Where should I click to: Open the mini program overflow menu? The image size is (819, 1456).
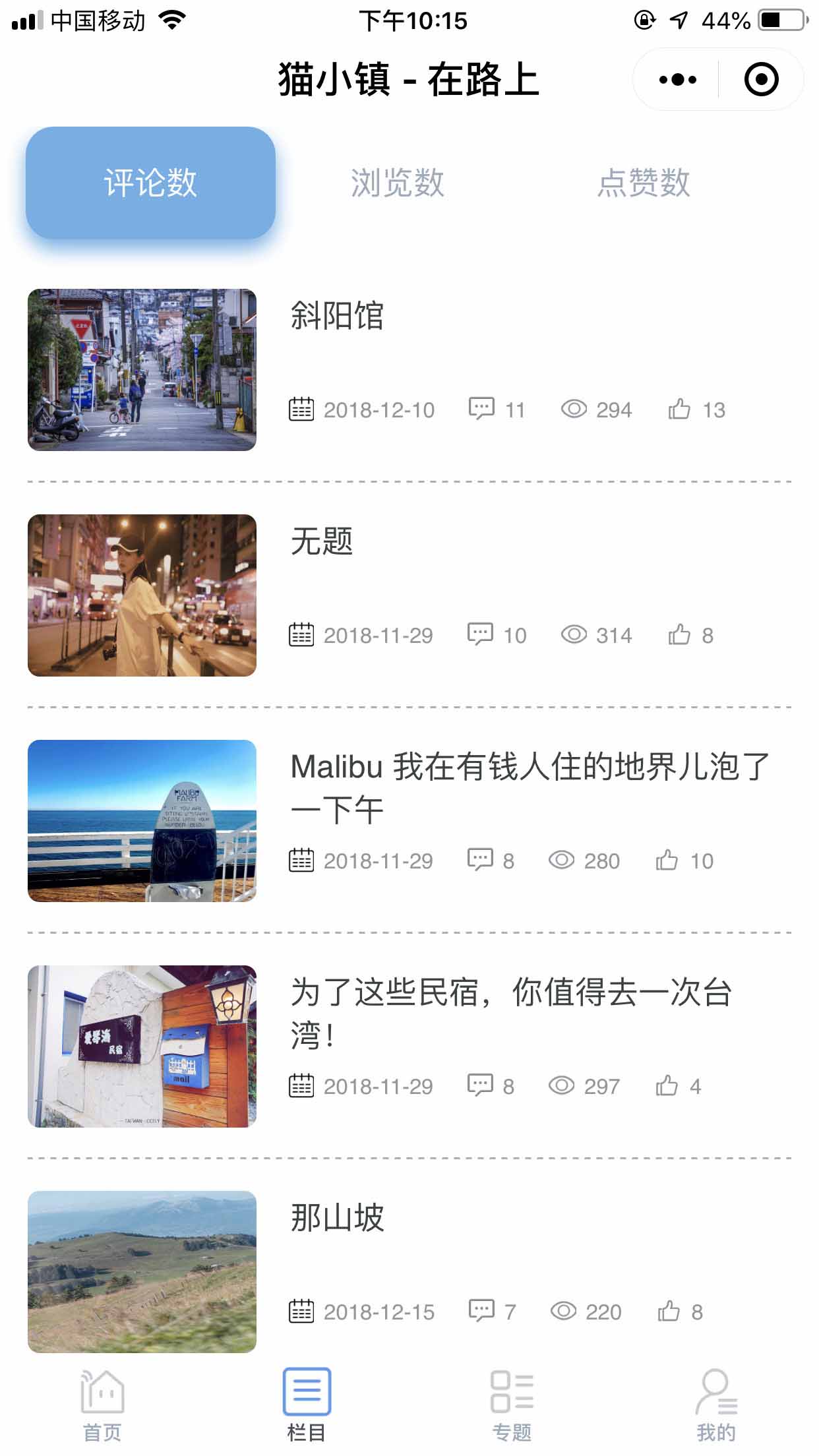click(677, 80)
